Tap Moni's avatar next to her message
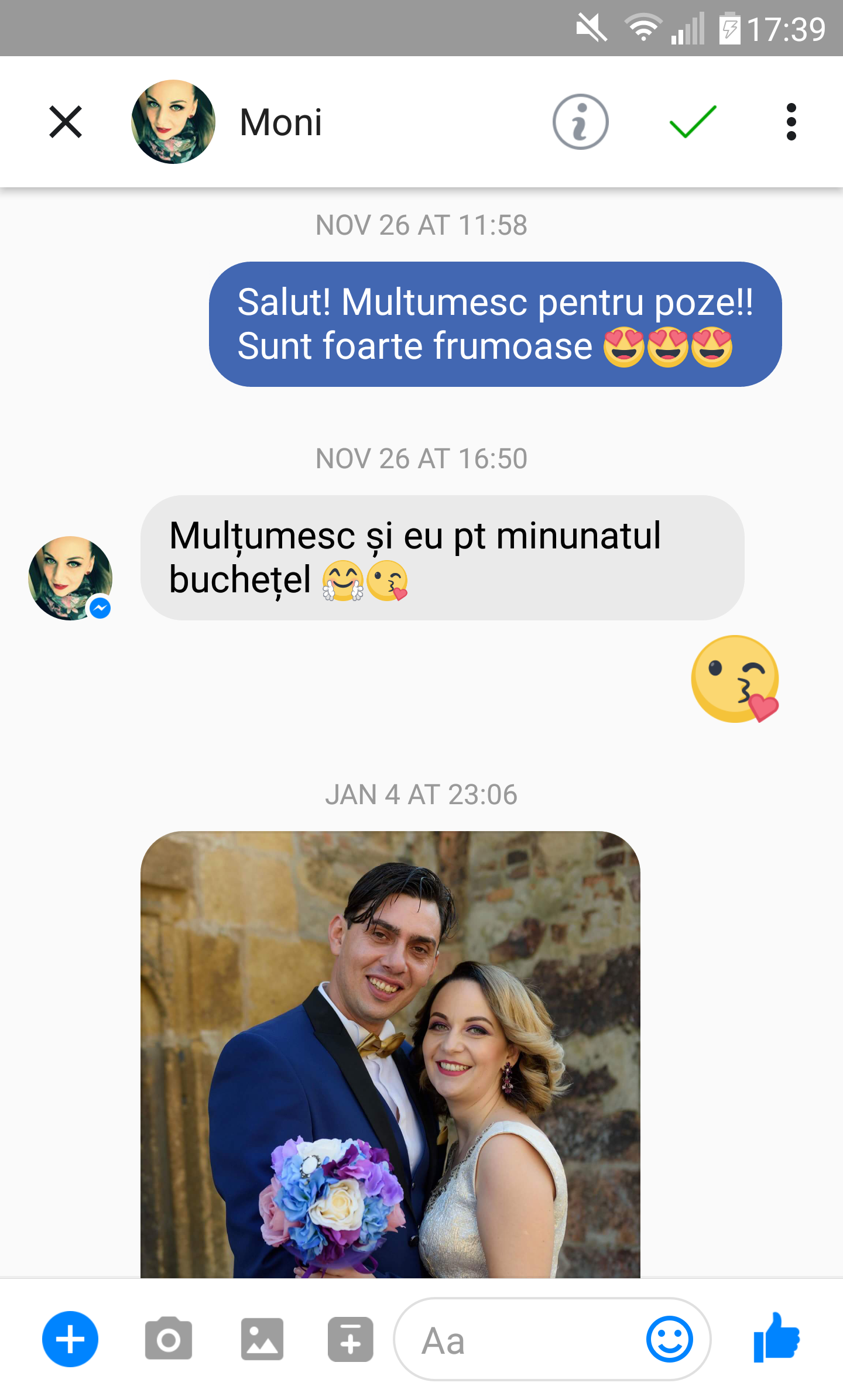Viewport: 843px width, 1400px height. coord(70,578)
